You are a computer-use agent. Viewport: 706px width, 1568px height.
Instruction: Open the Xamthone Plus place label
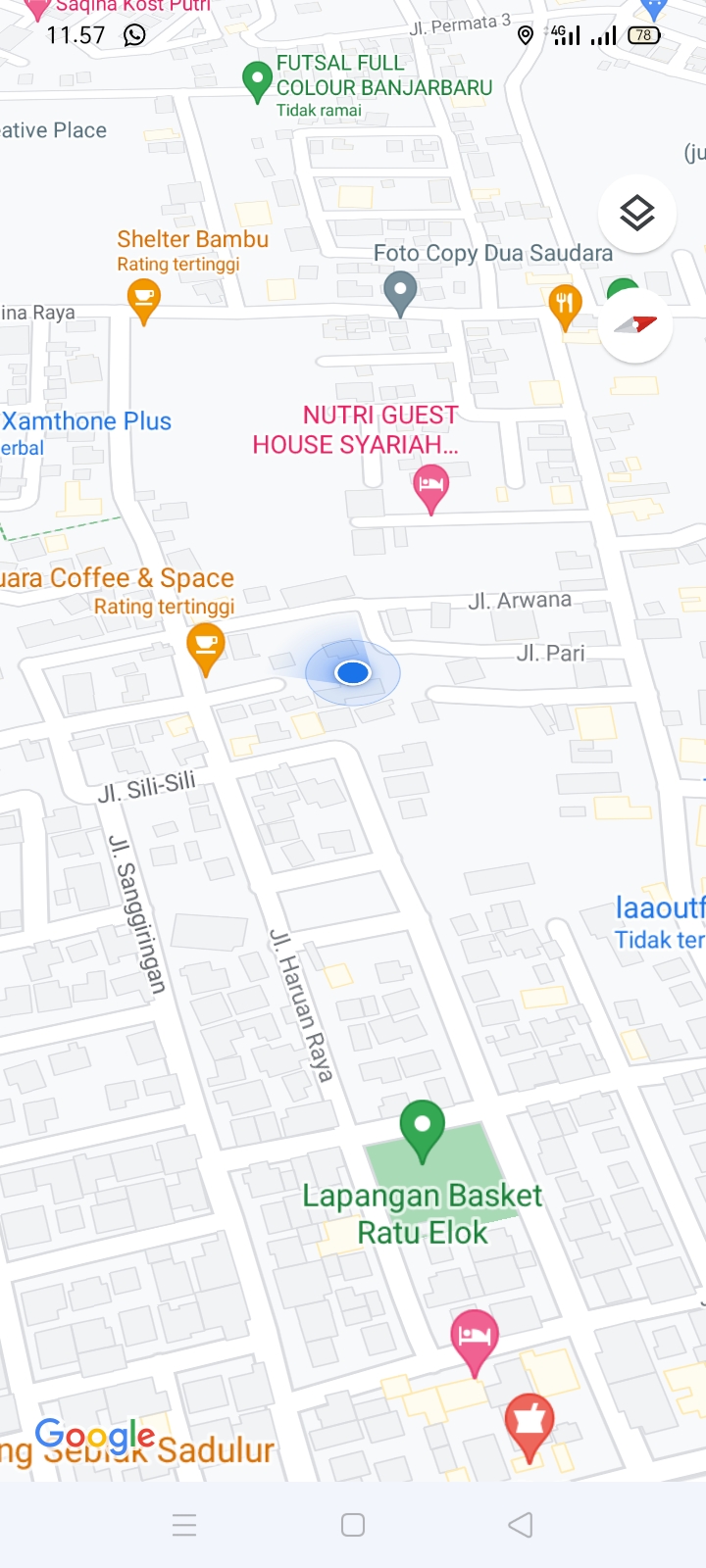coord(86,421)
